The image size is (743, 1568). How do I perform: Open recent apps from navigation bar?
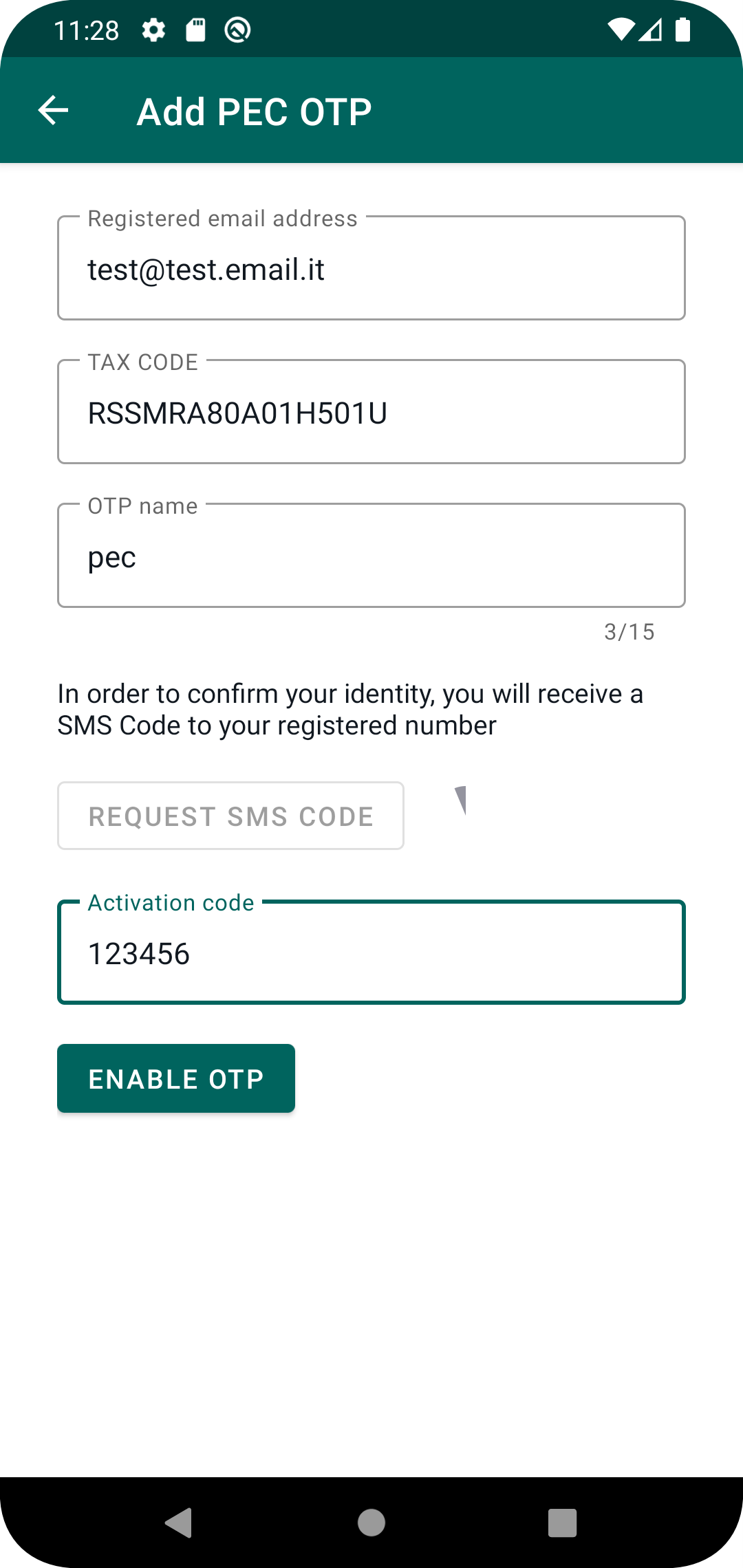pos(562,1523)
